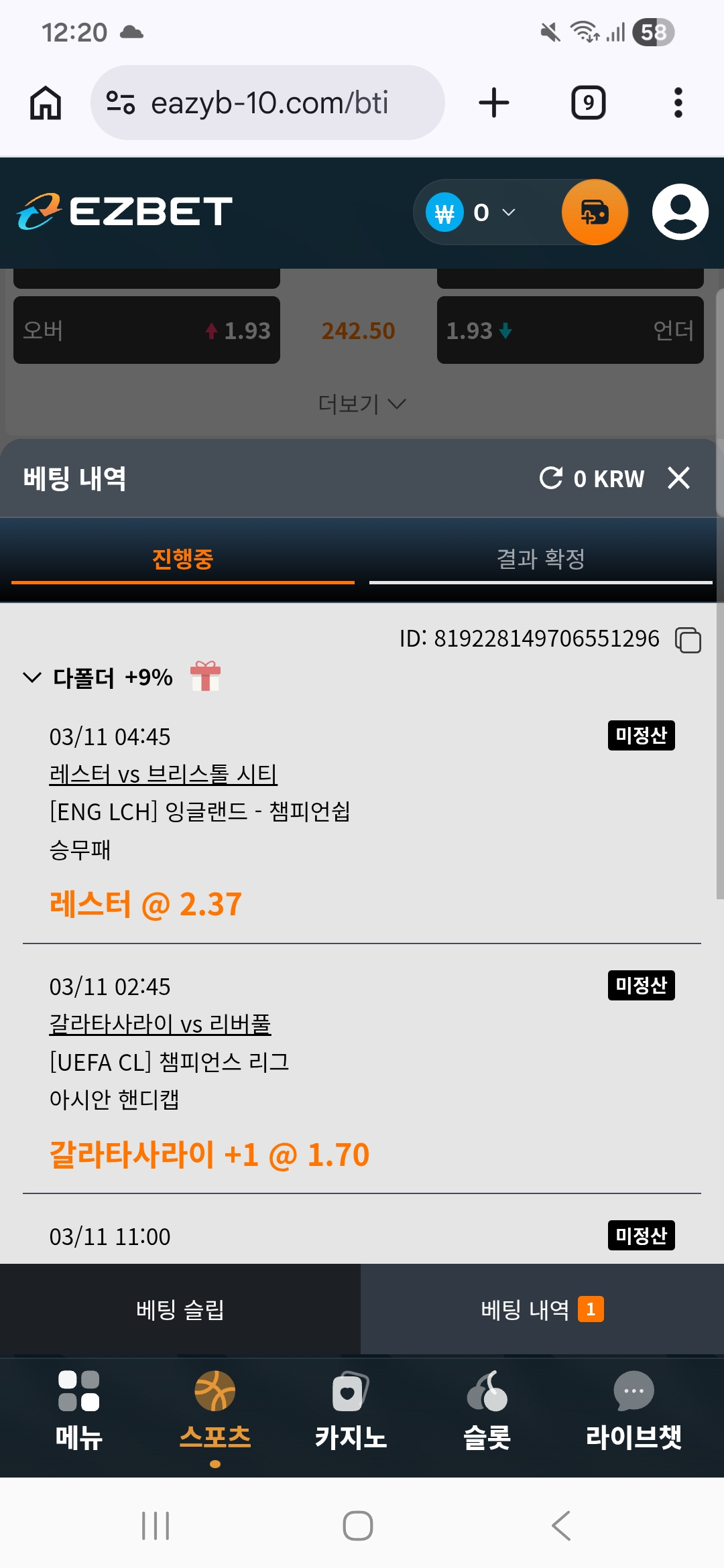This screenshot has width=724, height=1568.
Task: Collapse the 다폴더 +9% bet
Action: (32, 677)
